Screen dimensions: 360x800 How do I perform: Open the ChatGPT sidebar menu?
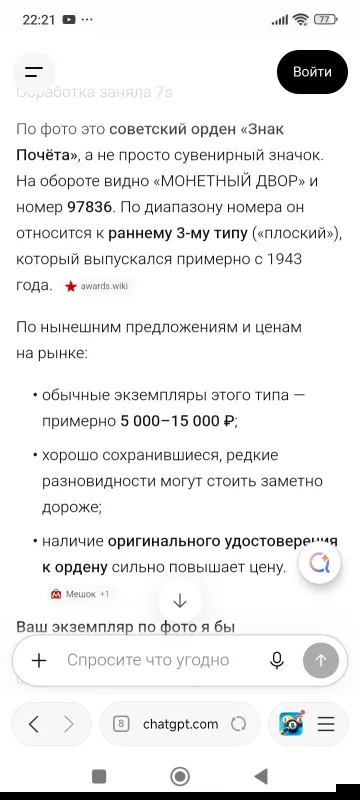coord(34,72)
